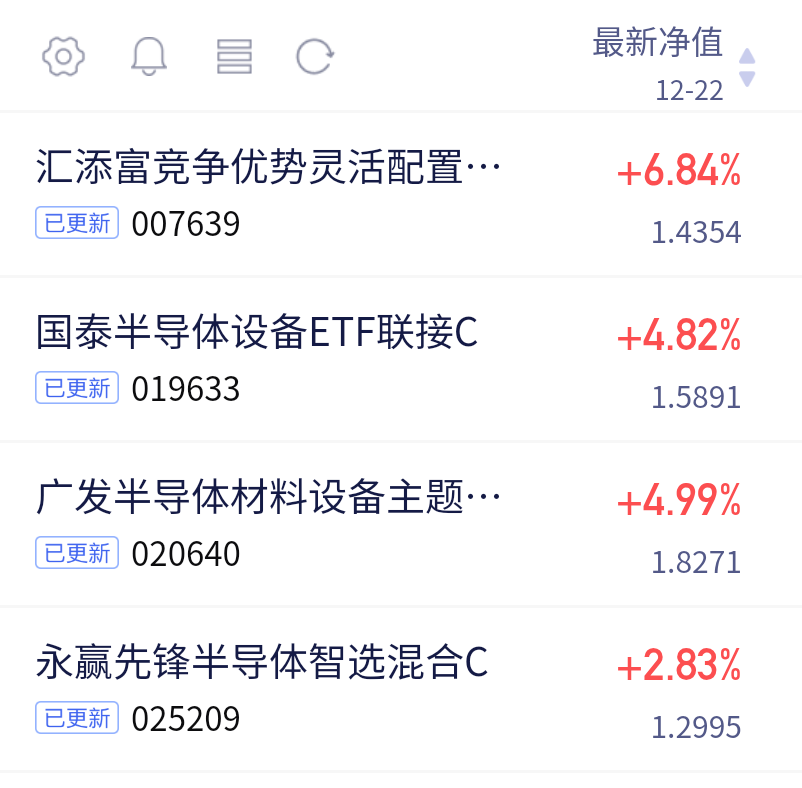Open 永赢先锋半导体智选混合C fund

tap(401, 689)
